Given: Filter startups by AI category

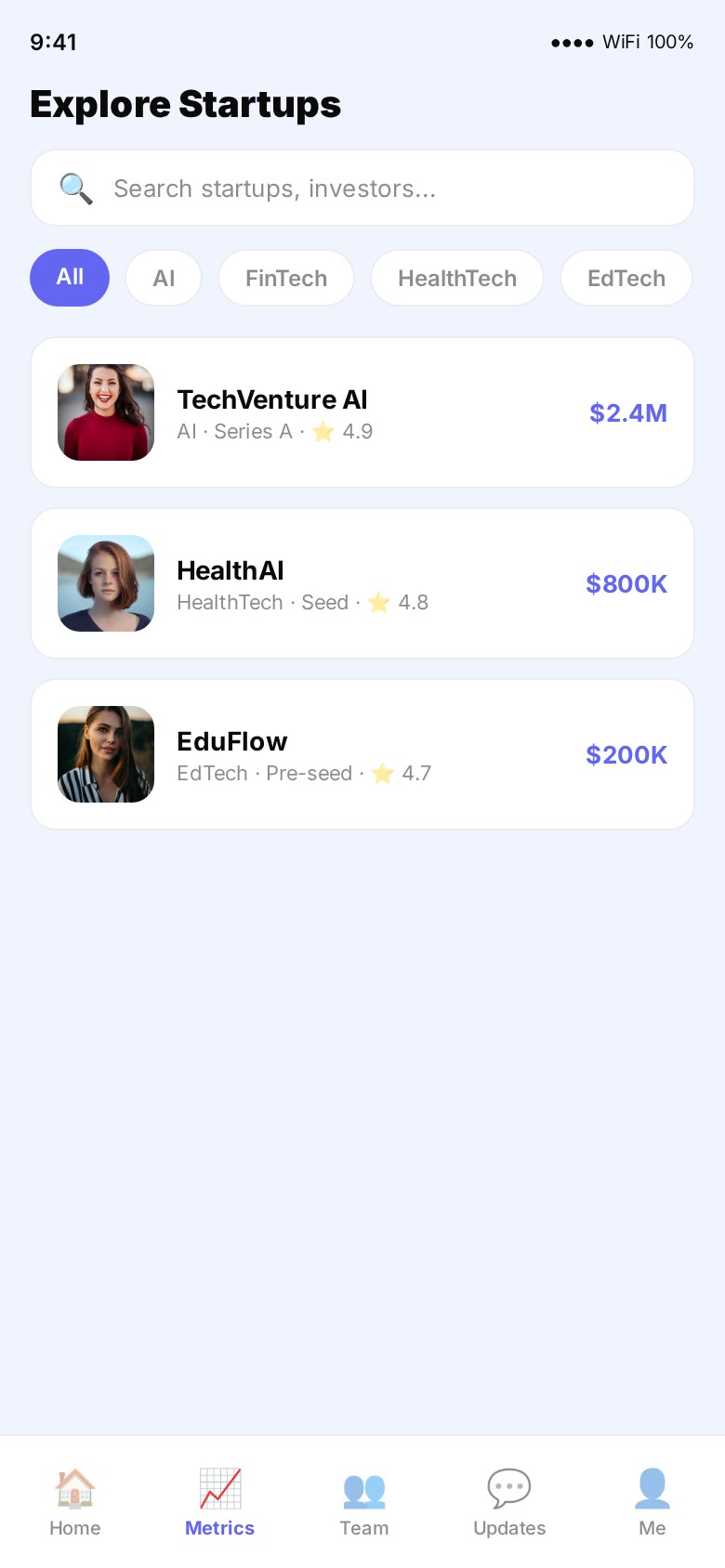Looking at the screenshot, I should point(164,278).
